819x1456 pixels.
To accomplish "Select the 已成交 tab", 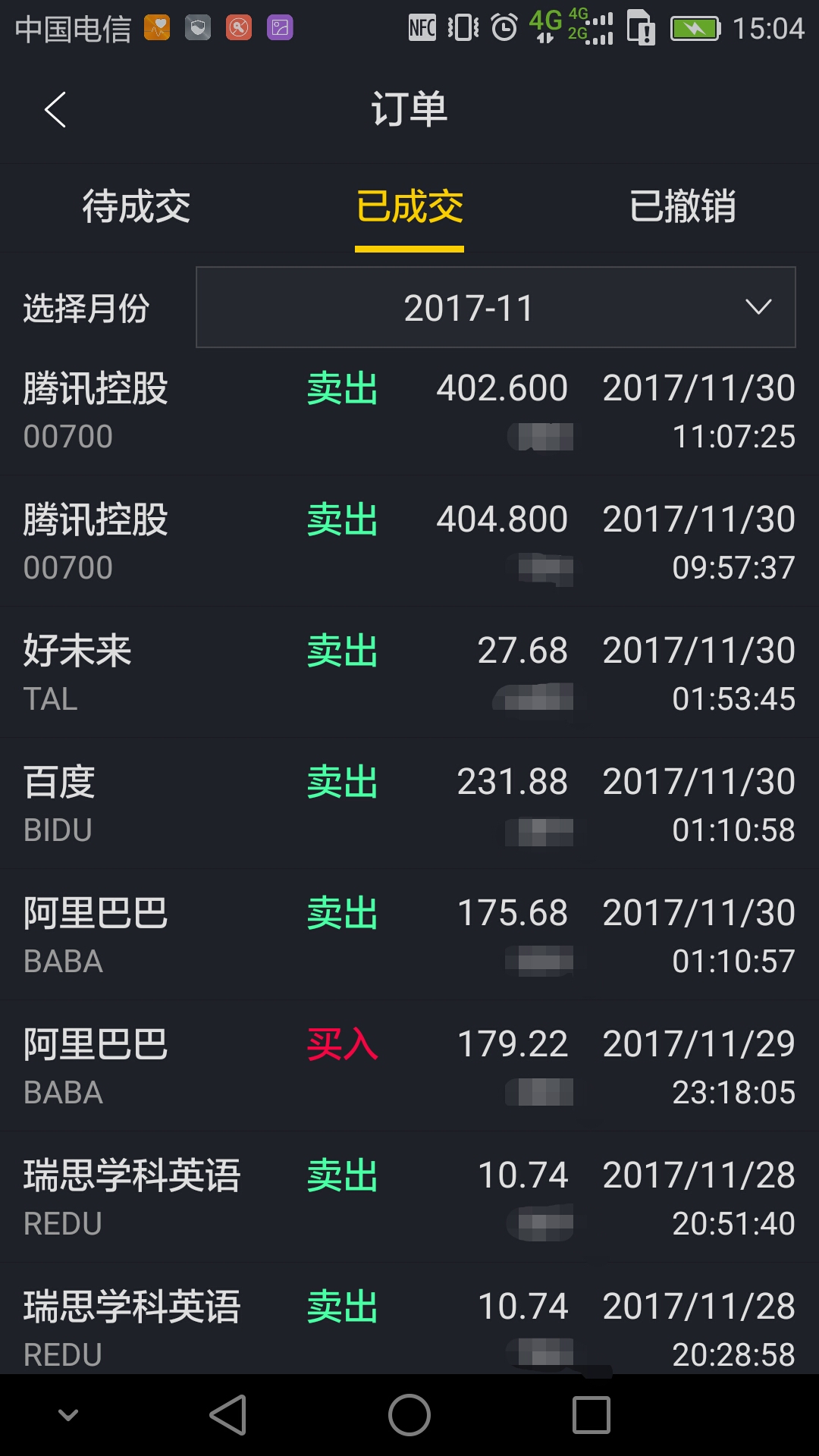I will point(409,206).
